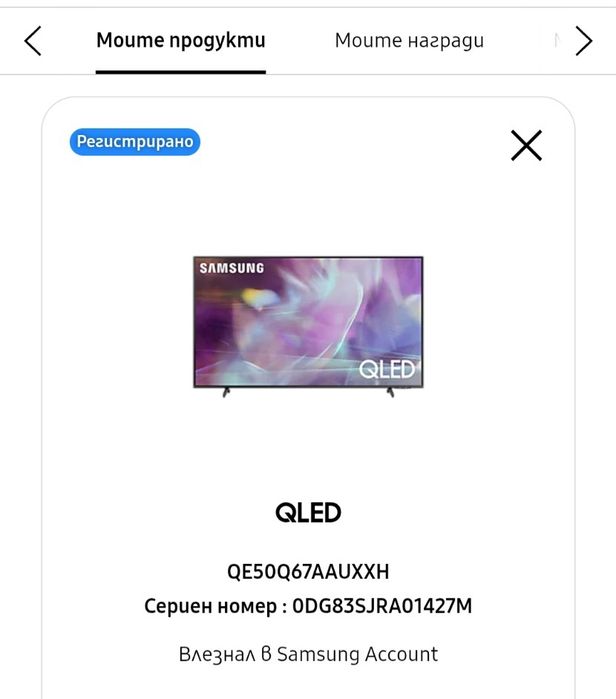Switch to the Моите награди tab
The image size is (616, 699).
[409, 41]
